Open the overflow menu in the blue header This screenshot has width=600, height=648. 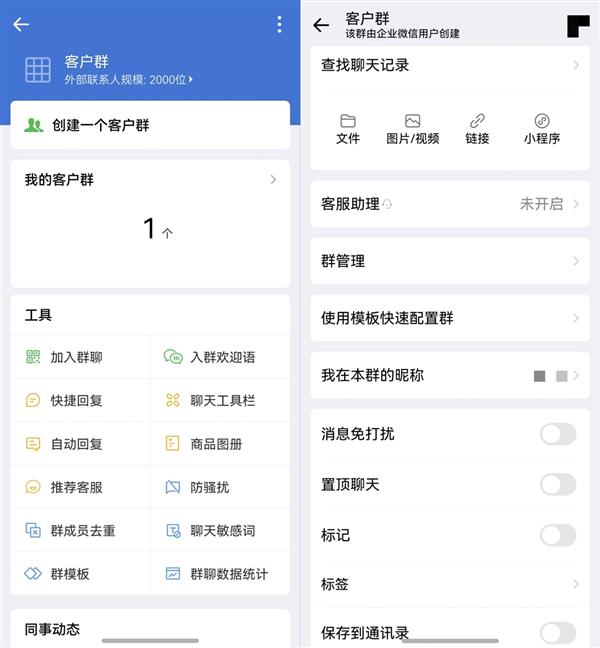[279, 25]
